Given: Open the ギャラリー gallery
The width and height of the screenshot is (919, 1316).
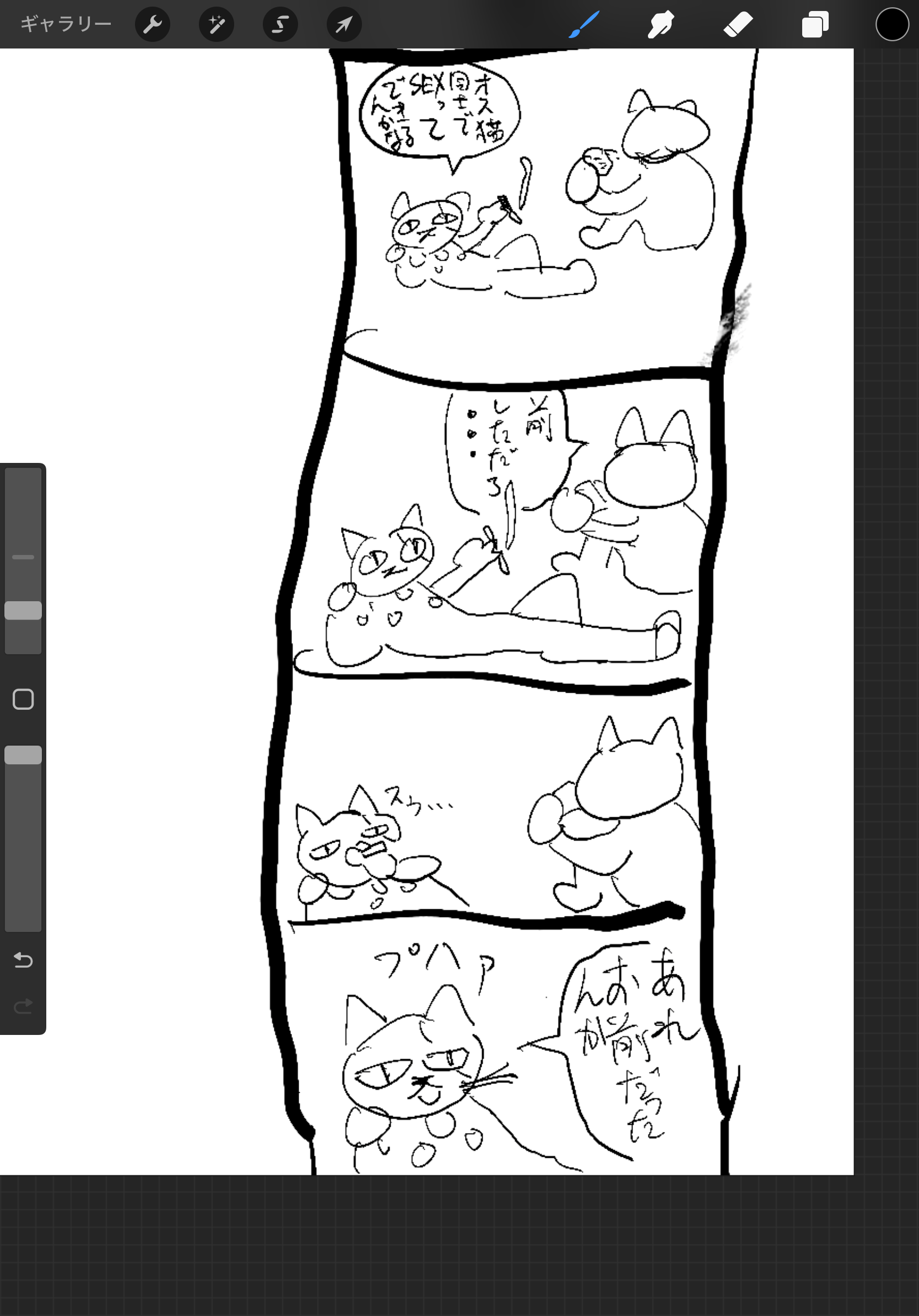Looking at the screenshot, I should tap(66, 24).
